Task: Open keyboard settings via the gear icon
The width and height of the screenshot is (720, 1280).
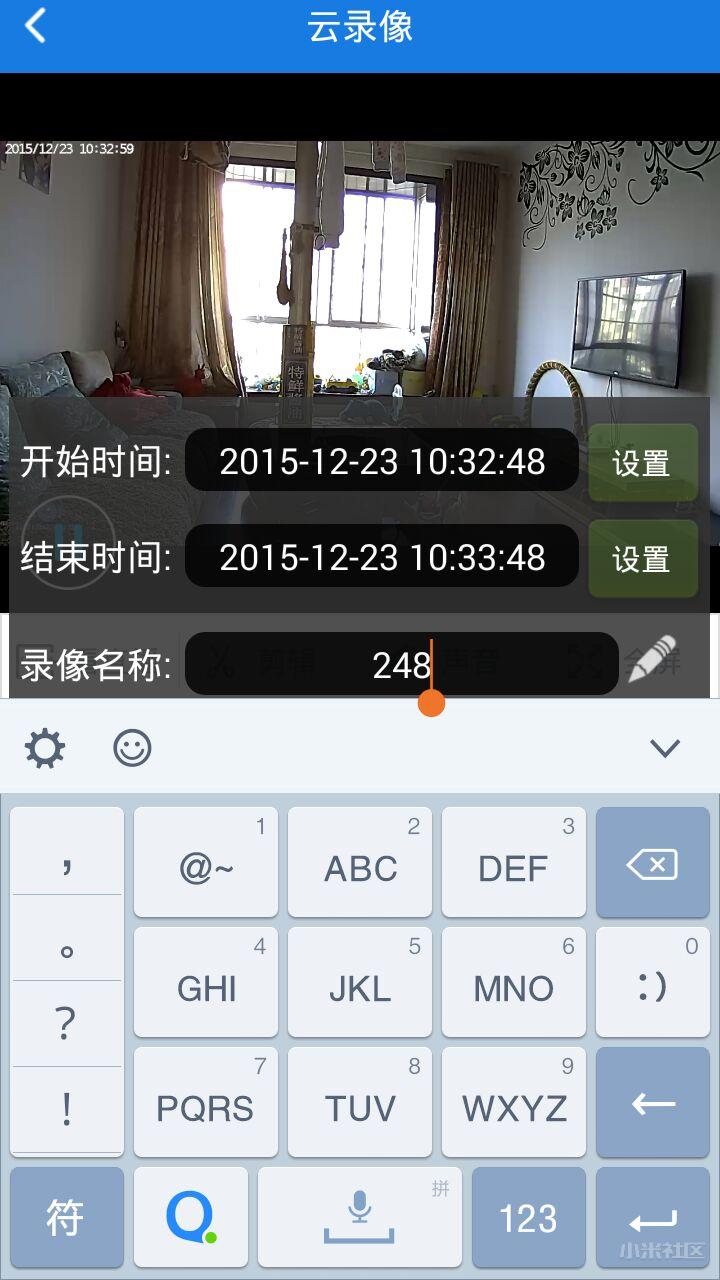Action: coord(44,747)
